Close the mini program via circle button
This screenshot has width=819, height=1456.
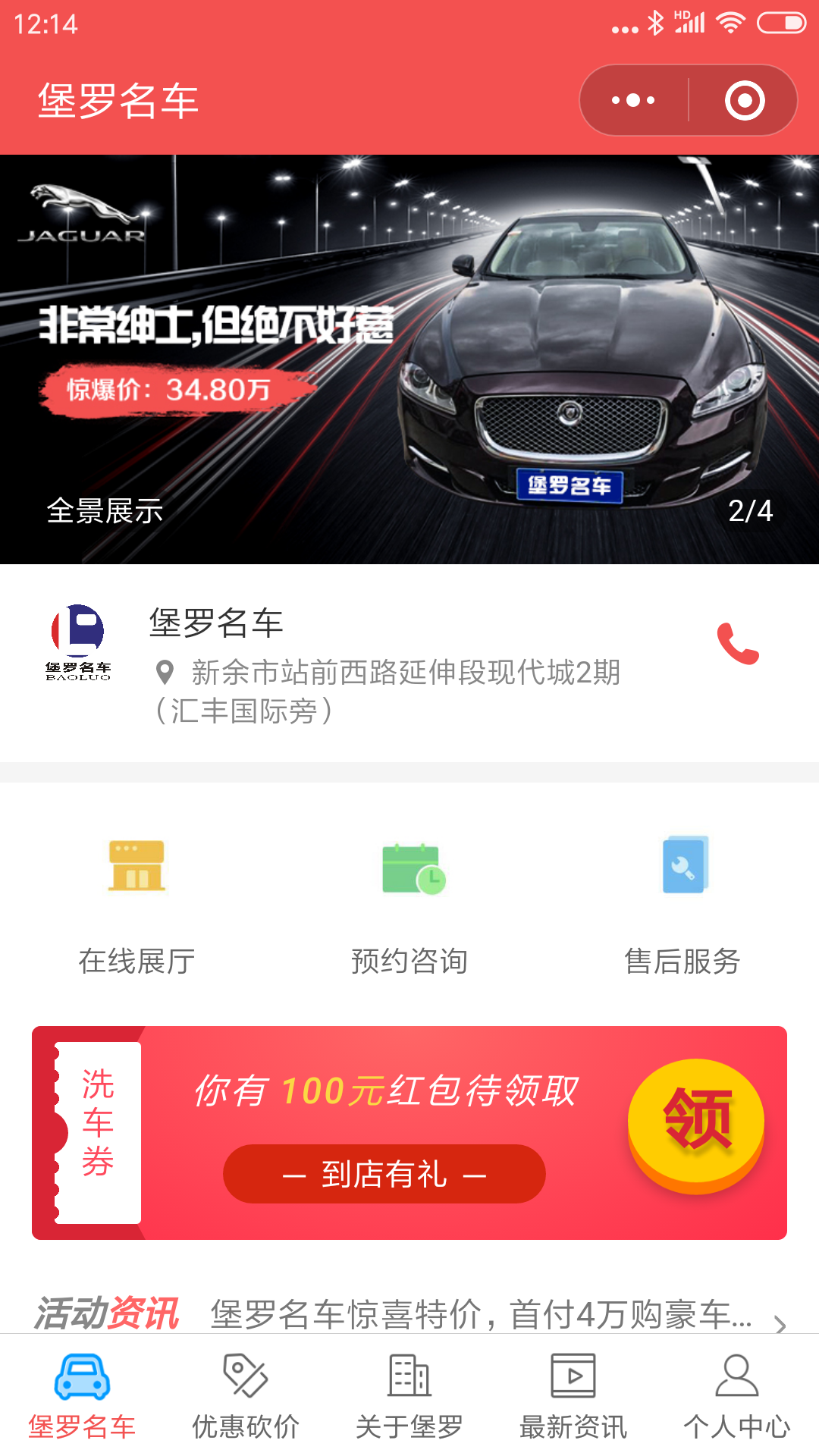coord(744,100)
